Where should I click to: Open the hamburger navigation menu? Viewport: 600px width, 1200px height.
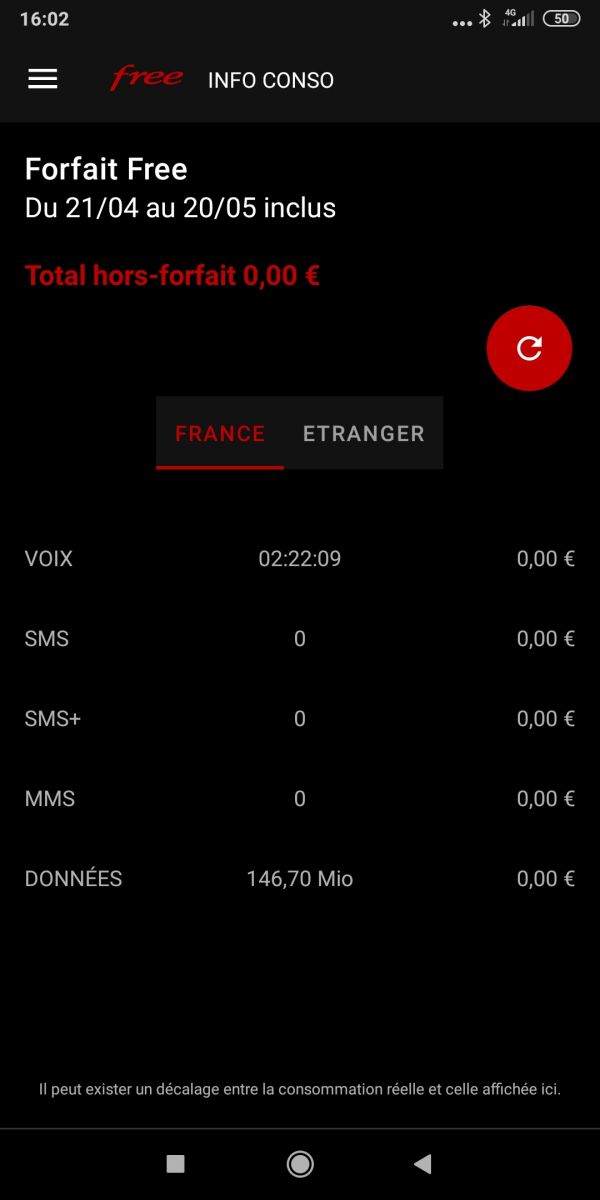pyautogui.click(x=43, y=80)
